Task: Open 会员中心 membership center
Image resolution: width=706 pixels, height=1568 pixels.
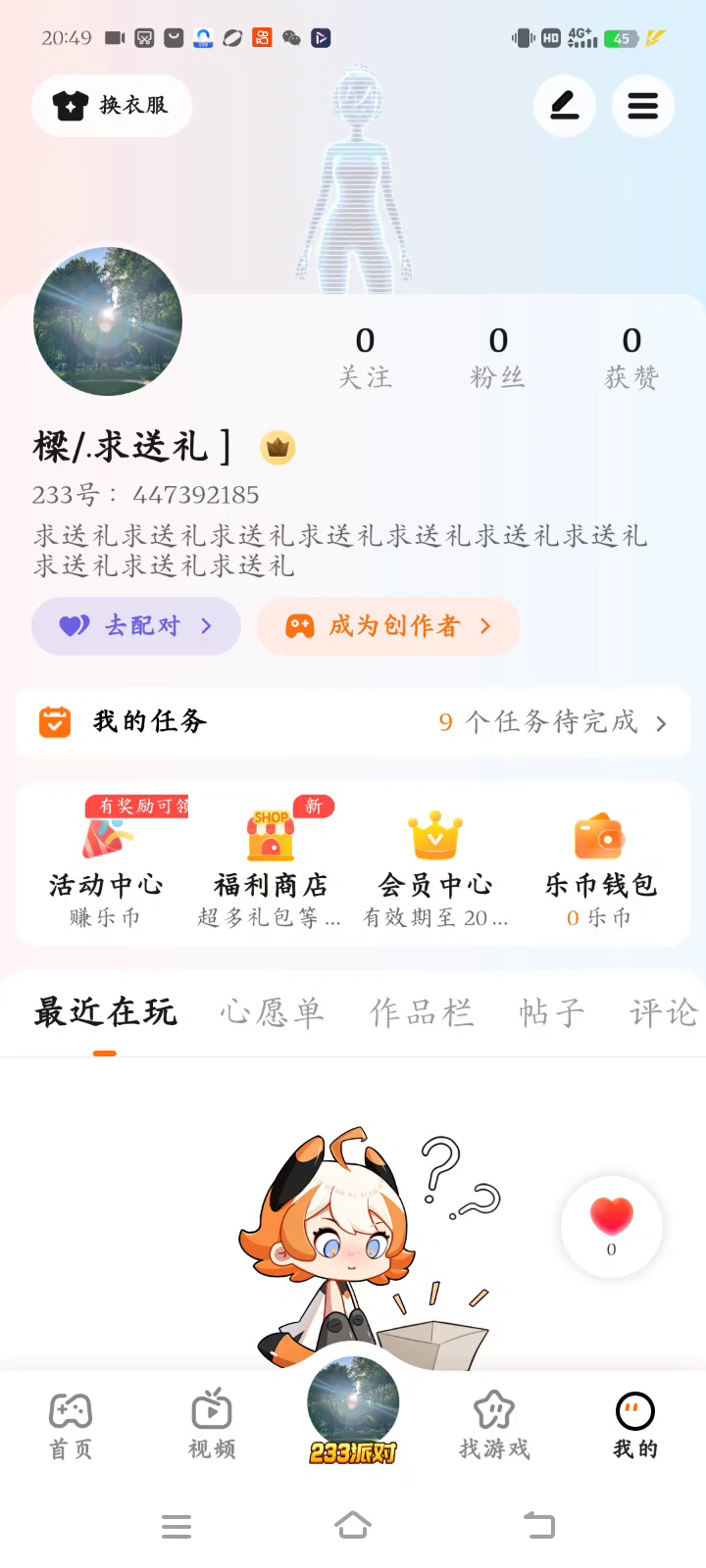Action: coord(435,864)
